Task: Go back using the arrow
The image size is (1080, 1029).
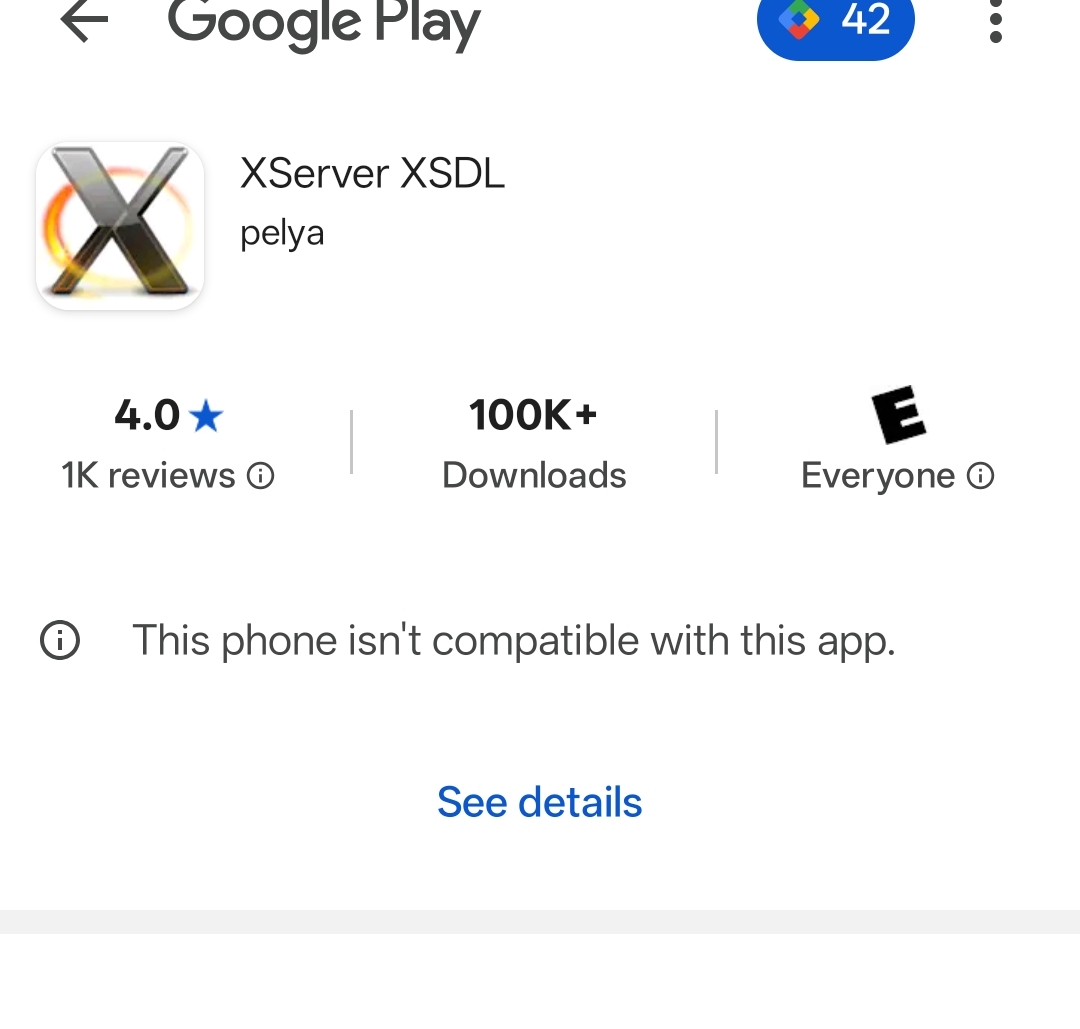Action: pyautogui.click(x=84, y=22)
